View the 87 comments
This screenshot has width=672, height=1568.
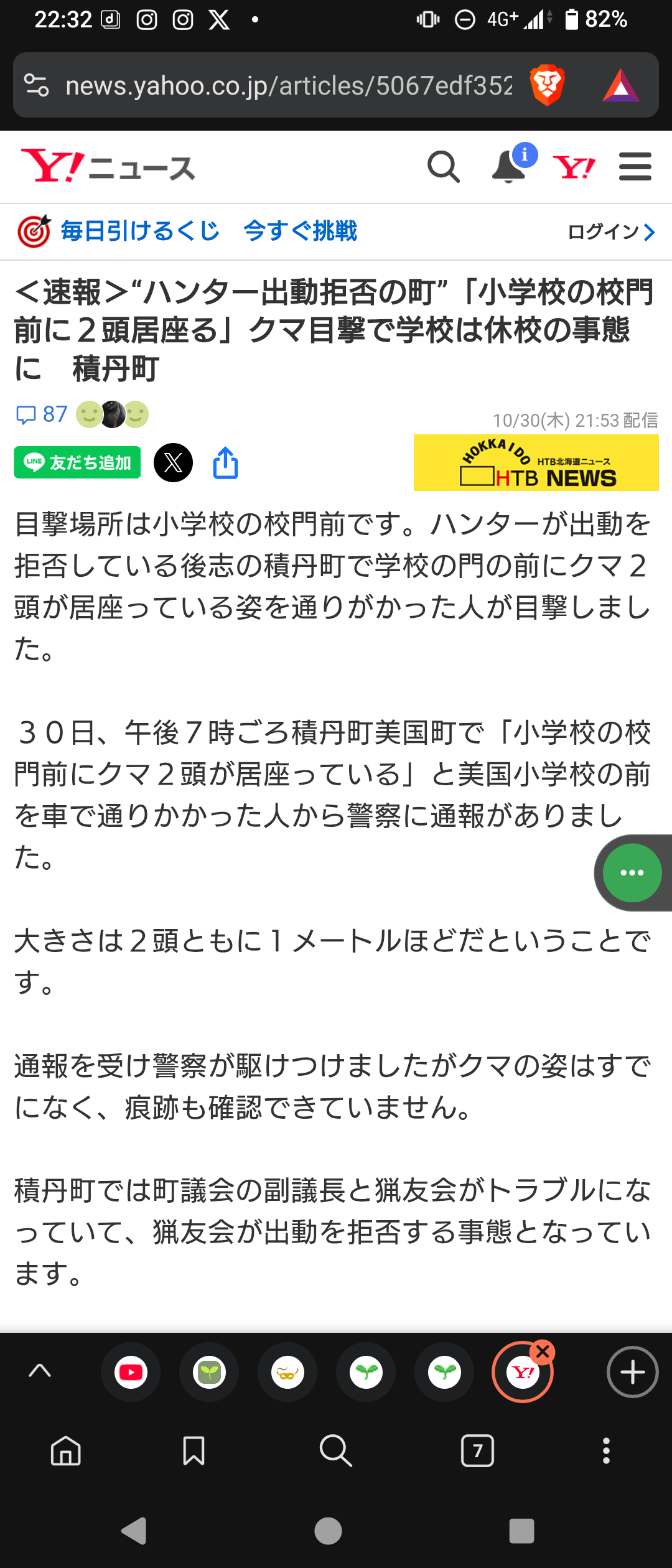42,414
